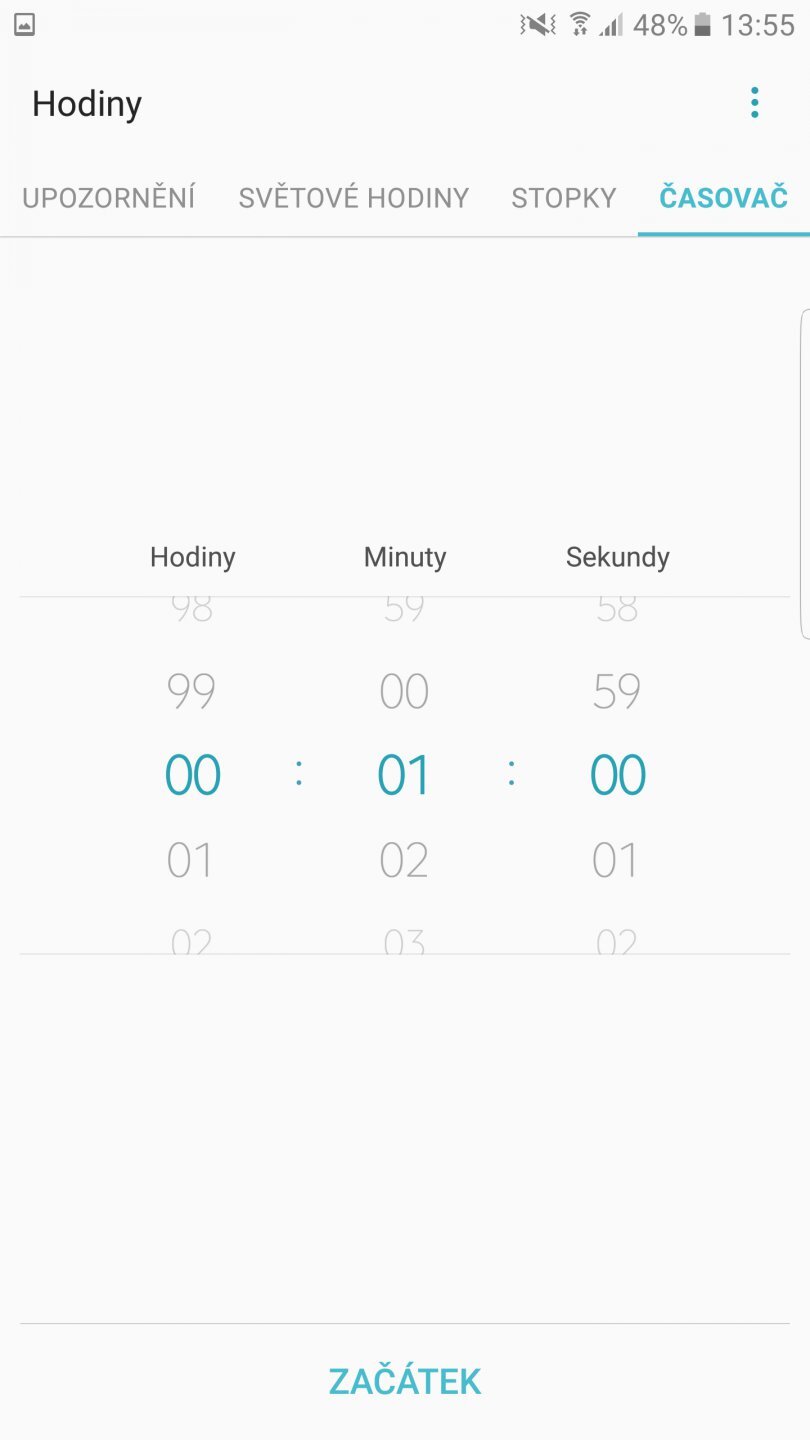Tap the selected hours value 00

click(x=192, y=775)
